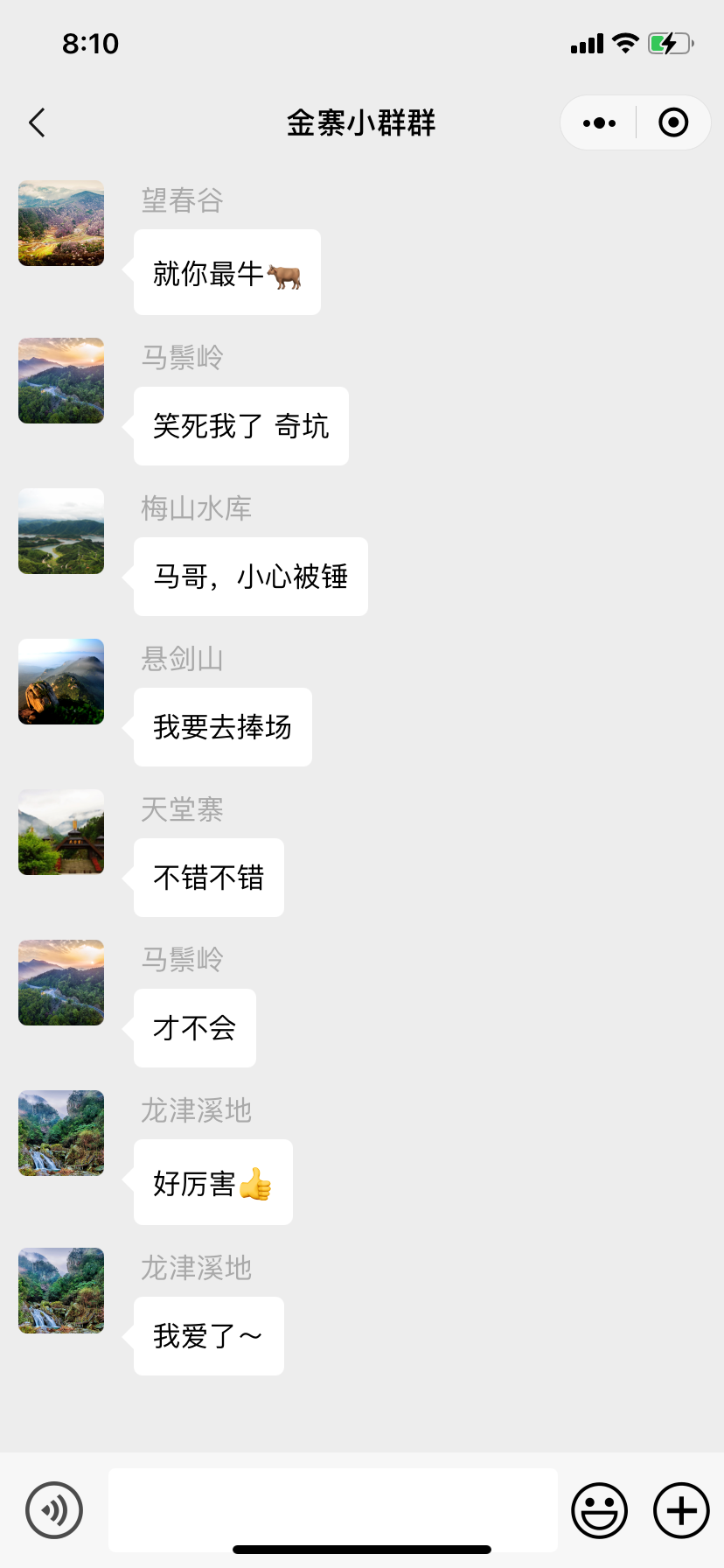Open the plus attachments panel
The width and height of the screenshot is (724, 1568).
(x=681, y=1509)
